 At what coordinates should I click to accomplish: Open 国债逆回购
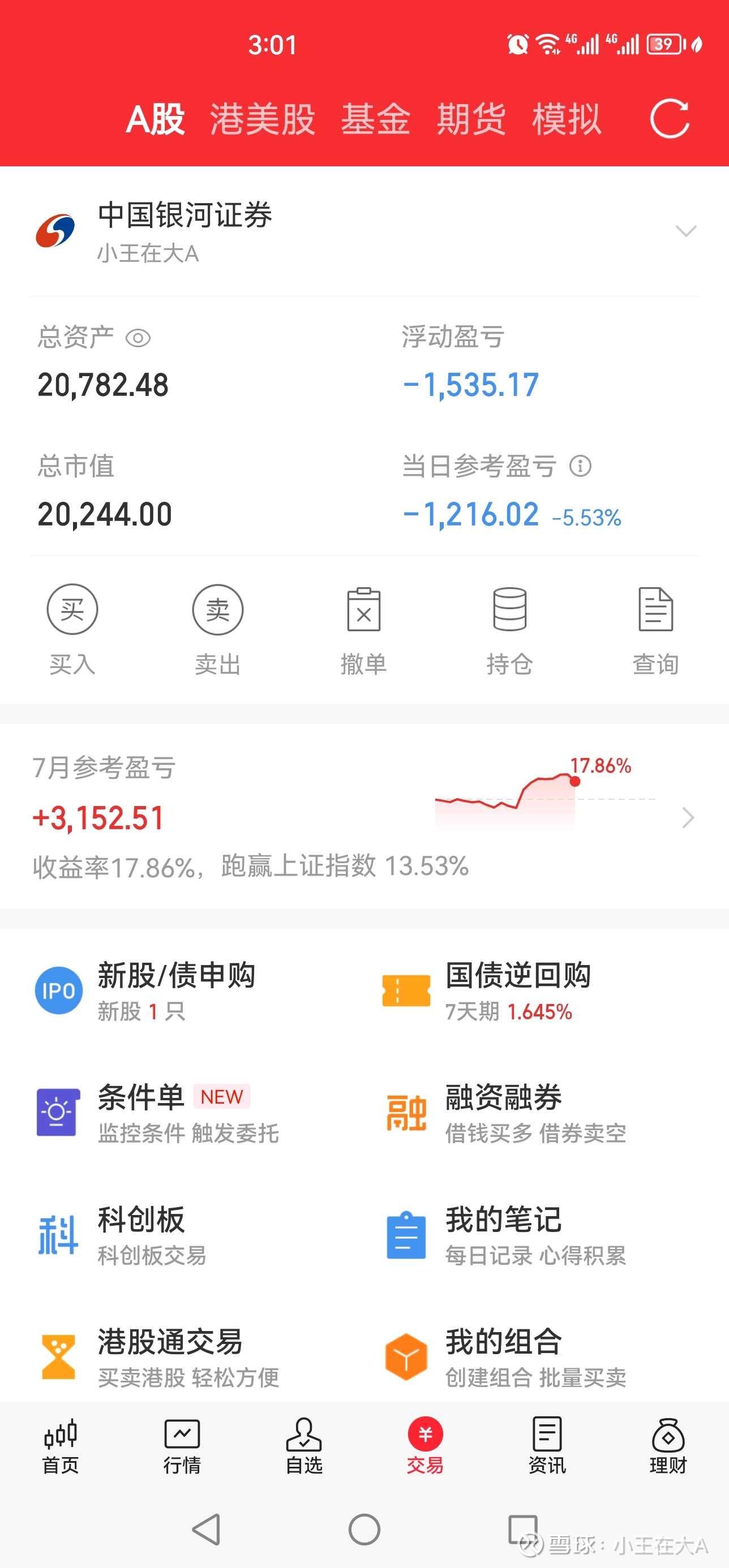(518, 990)
